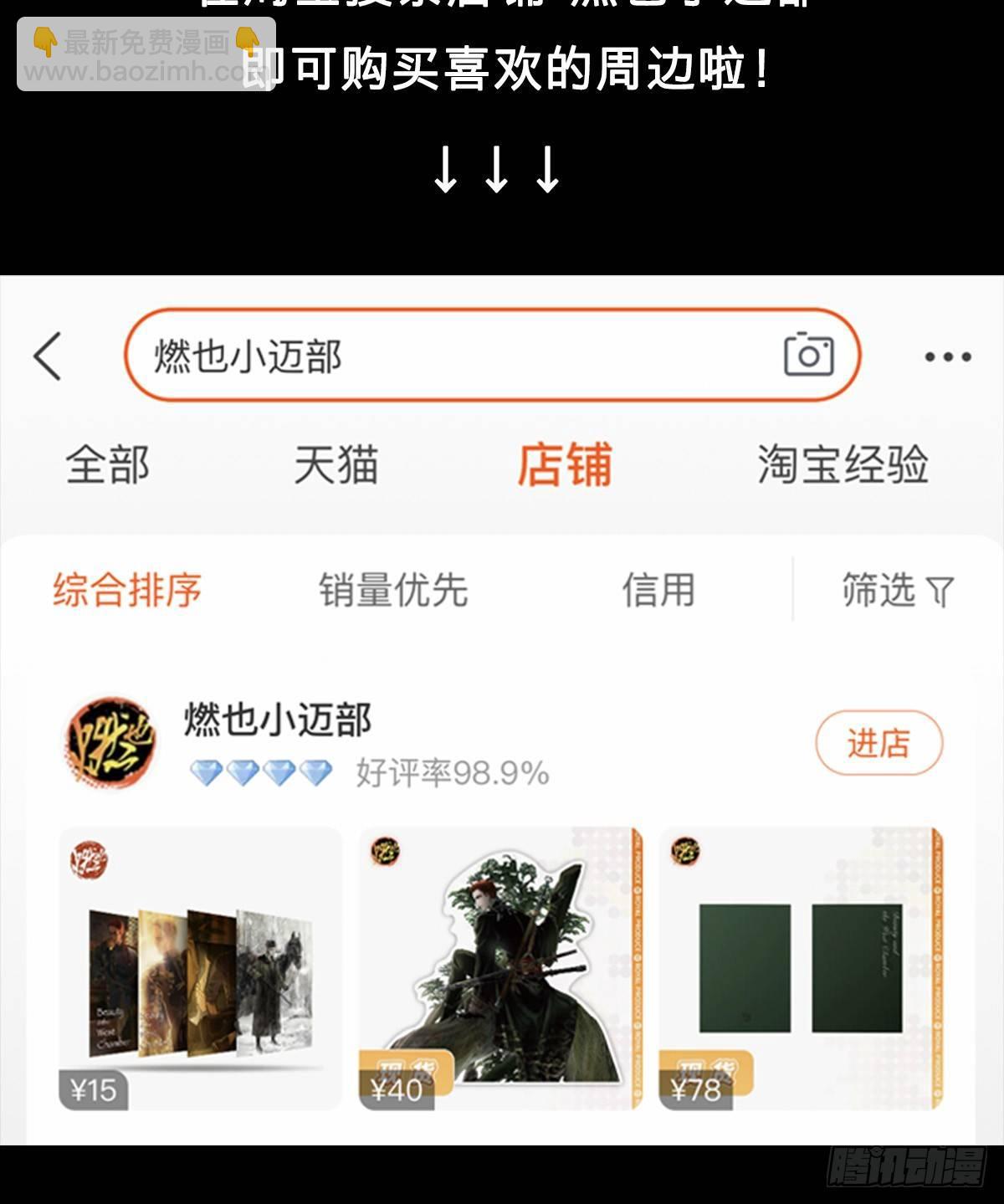The image size is (1004, 1204).
Task: Enable sorting by 信用
Action: pos(658,588)
